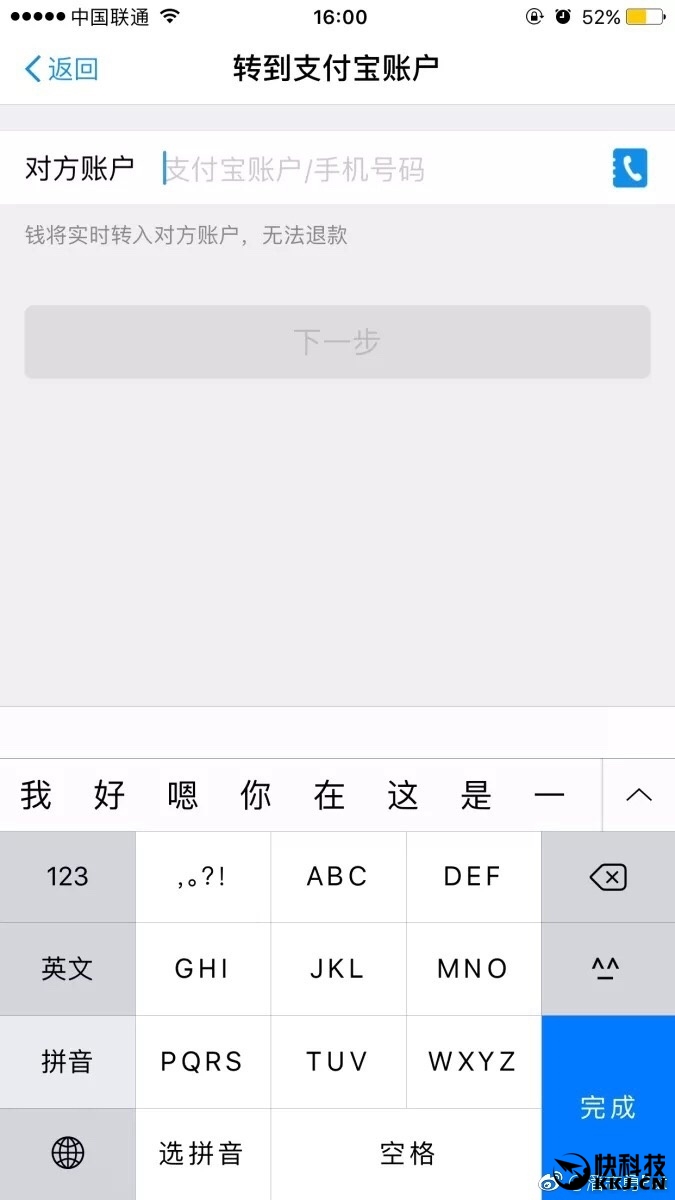Tap the emoticon ^_^ key

(x=608, y=968)
